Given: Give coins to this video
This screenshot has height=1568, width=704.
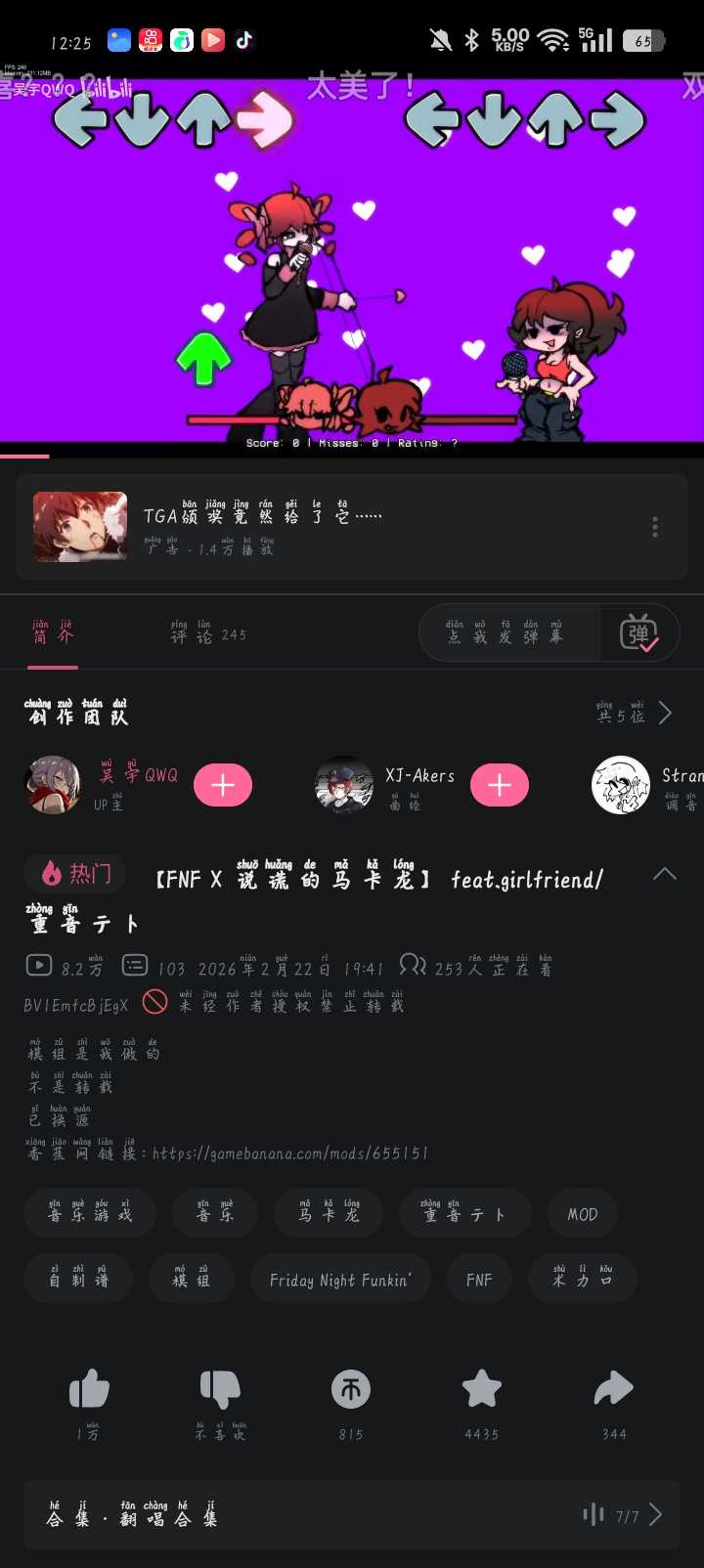Looking at the screenshot, I should pos(351,1390).
